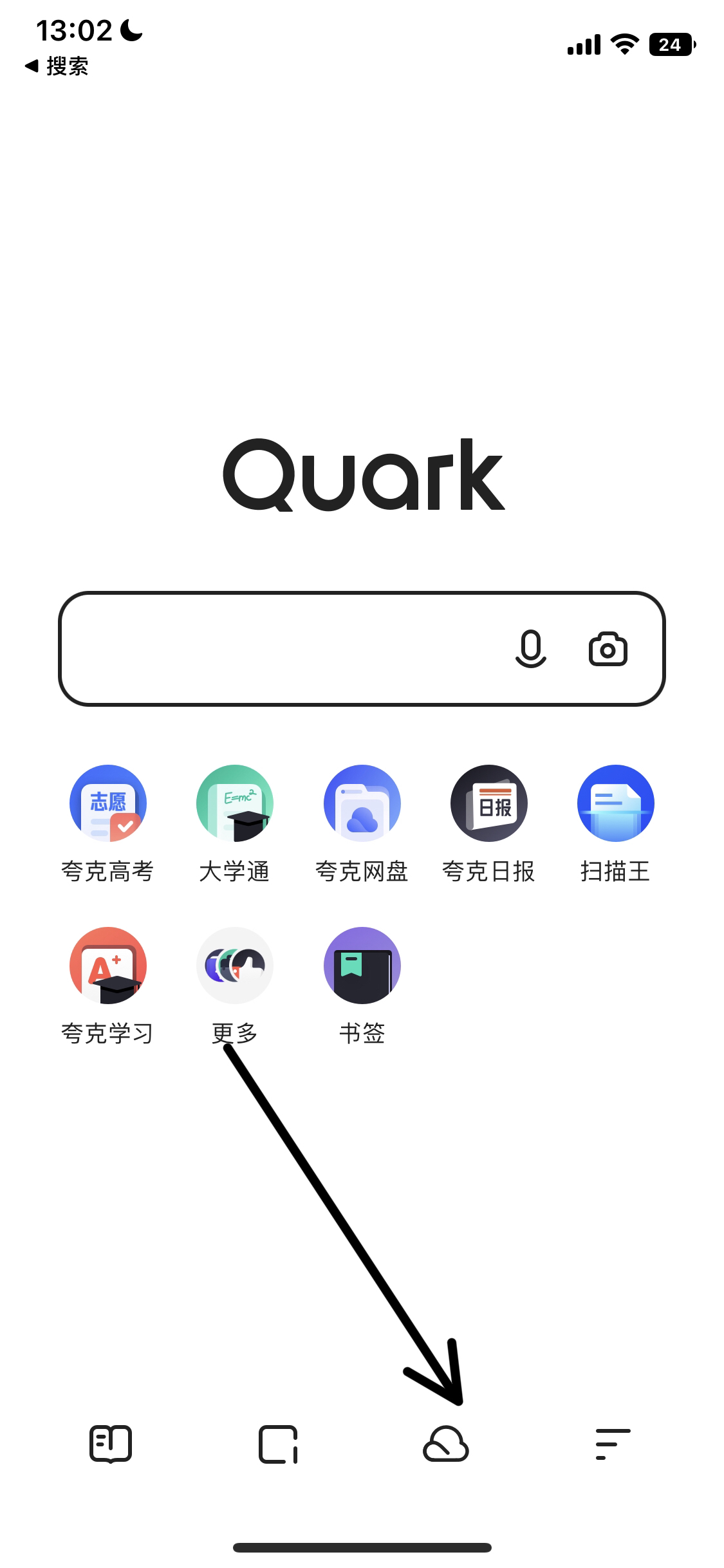Start voice search with the microphone icon

click(530, 648)
